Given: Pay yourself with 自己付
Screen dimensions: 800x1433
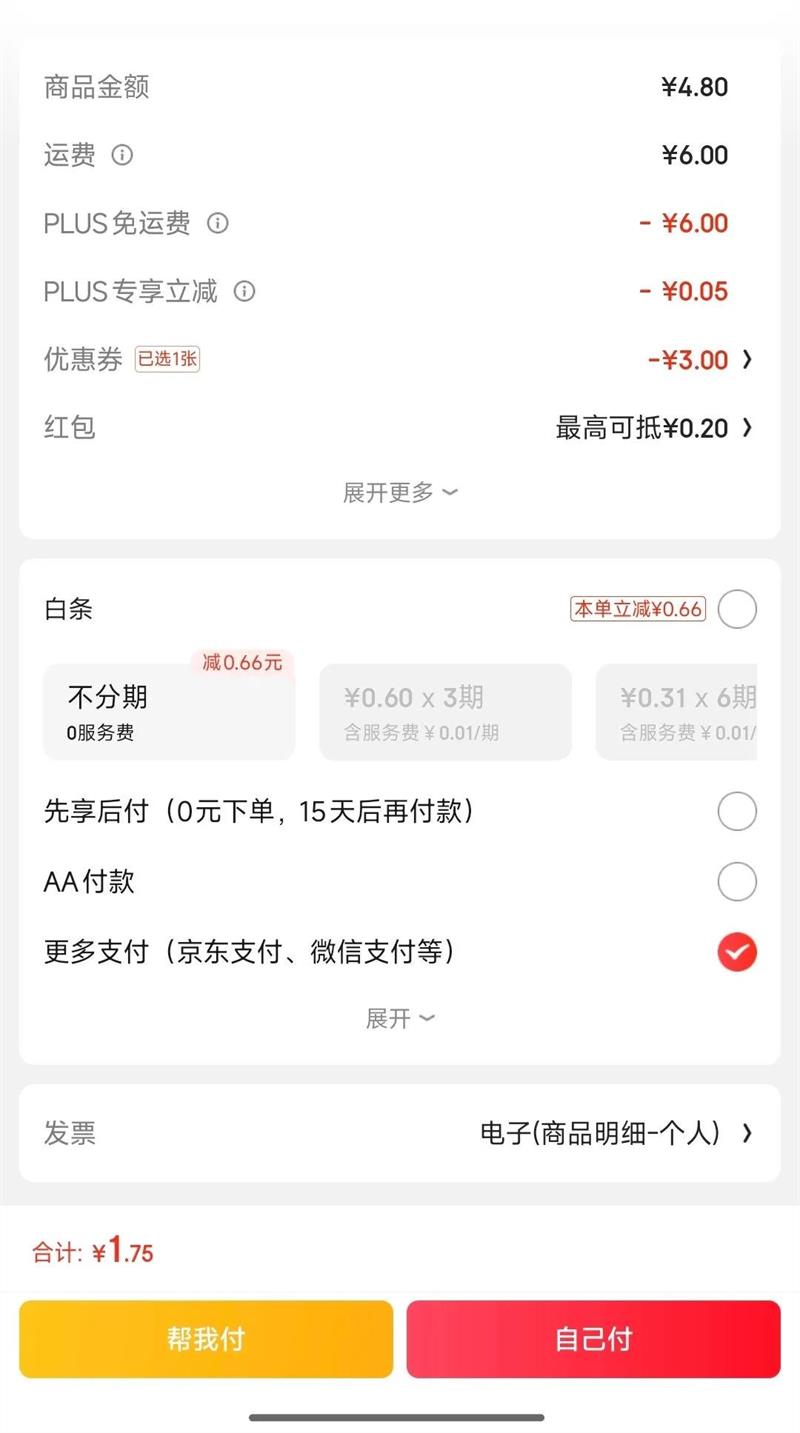Looking at the screenshot, I should 593,1339.
